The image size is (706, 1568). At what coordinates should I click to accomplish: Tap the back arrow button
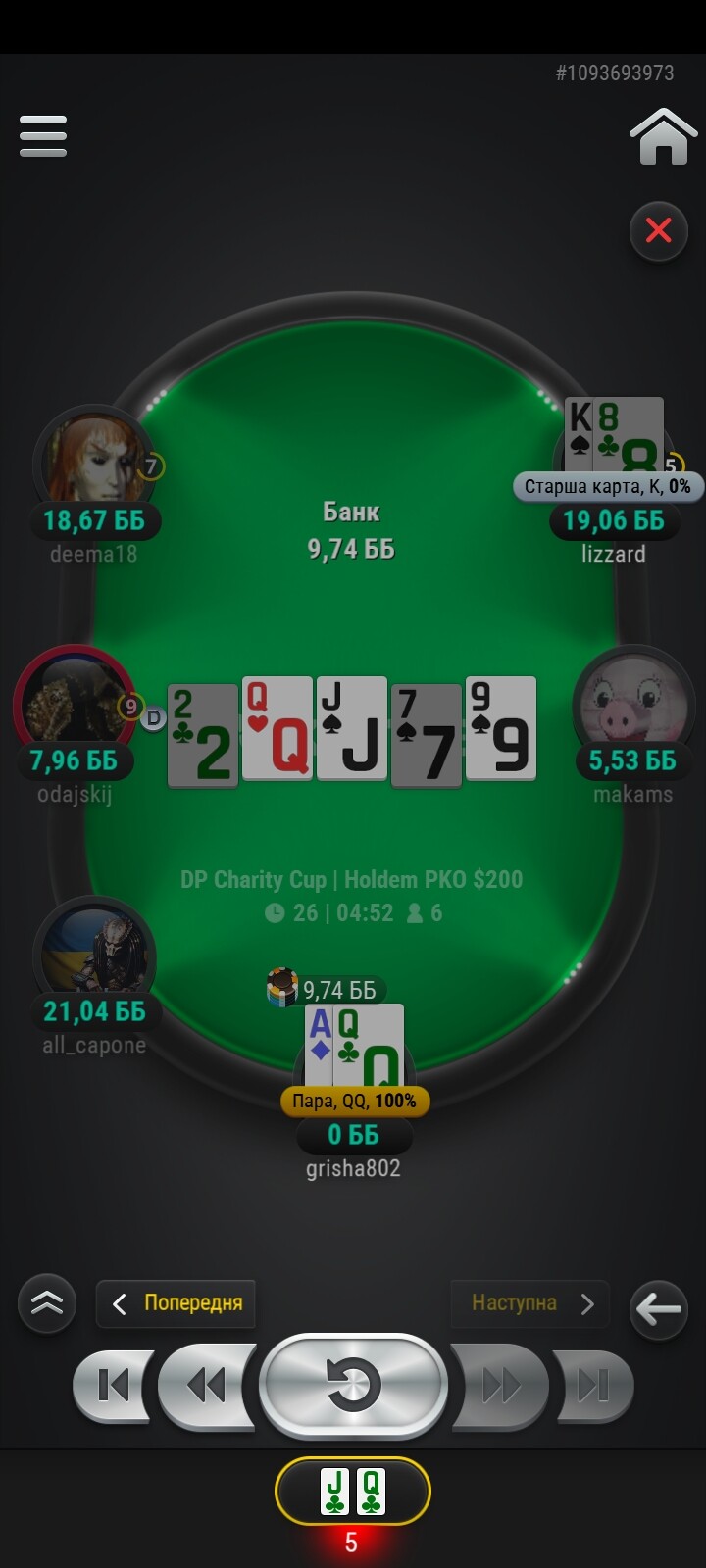click(x=658, y=1307)
